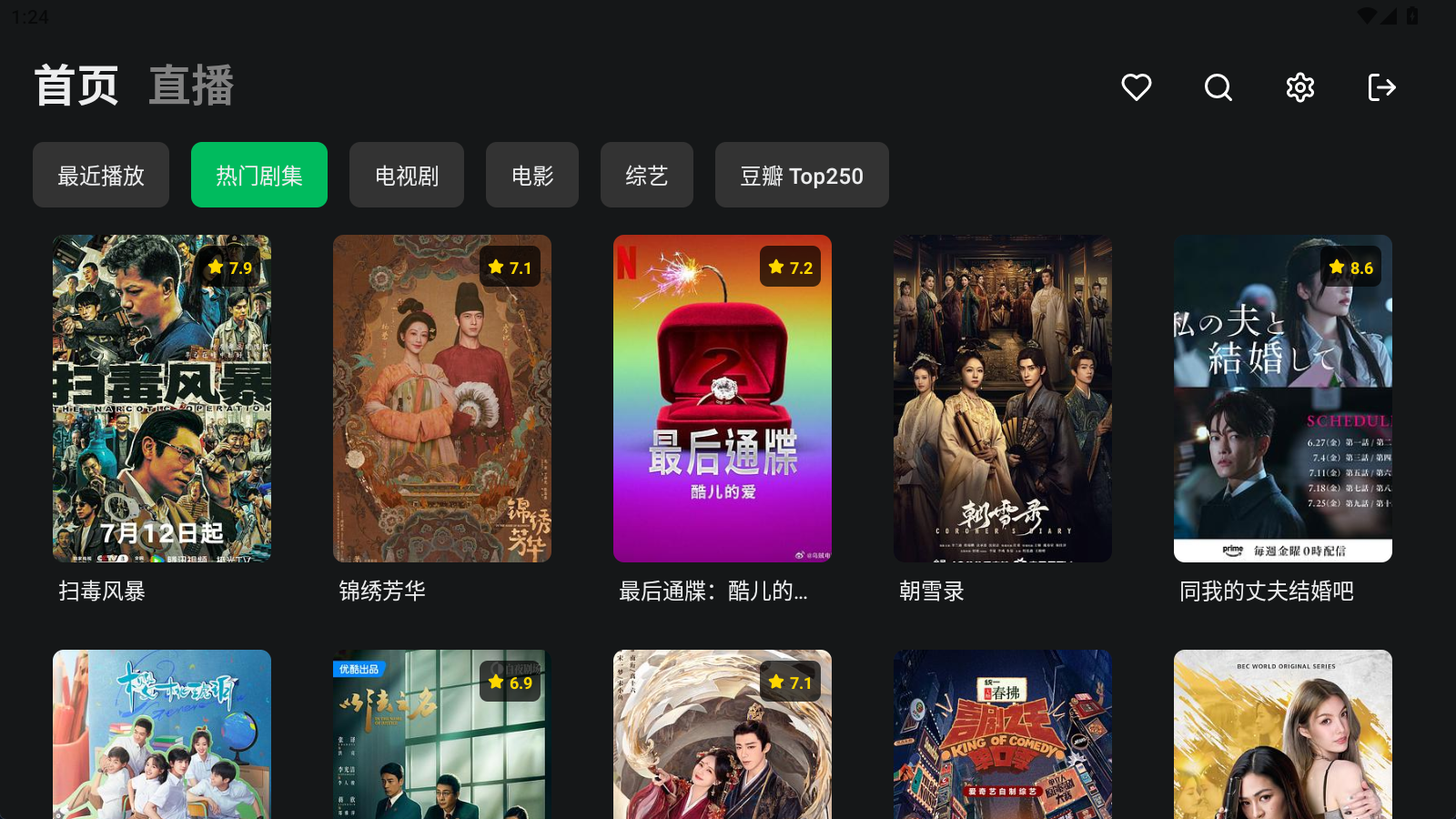Open favorites via the heart icon
1456x819 pixels.
pos(1136,87)
